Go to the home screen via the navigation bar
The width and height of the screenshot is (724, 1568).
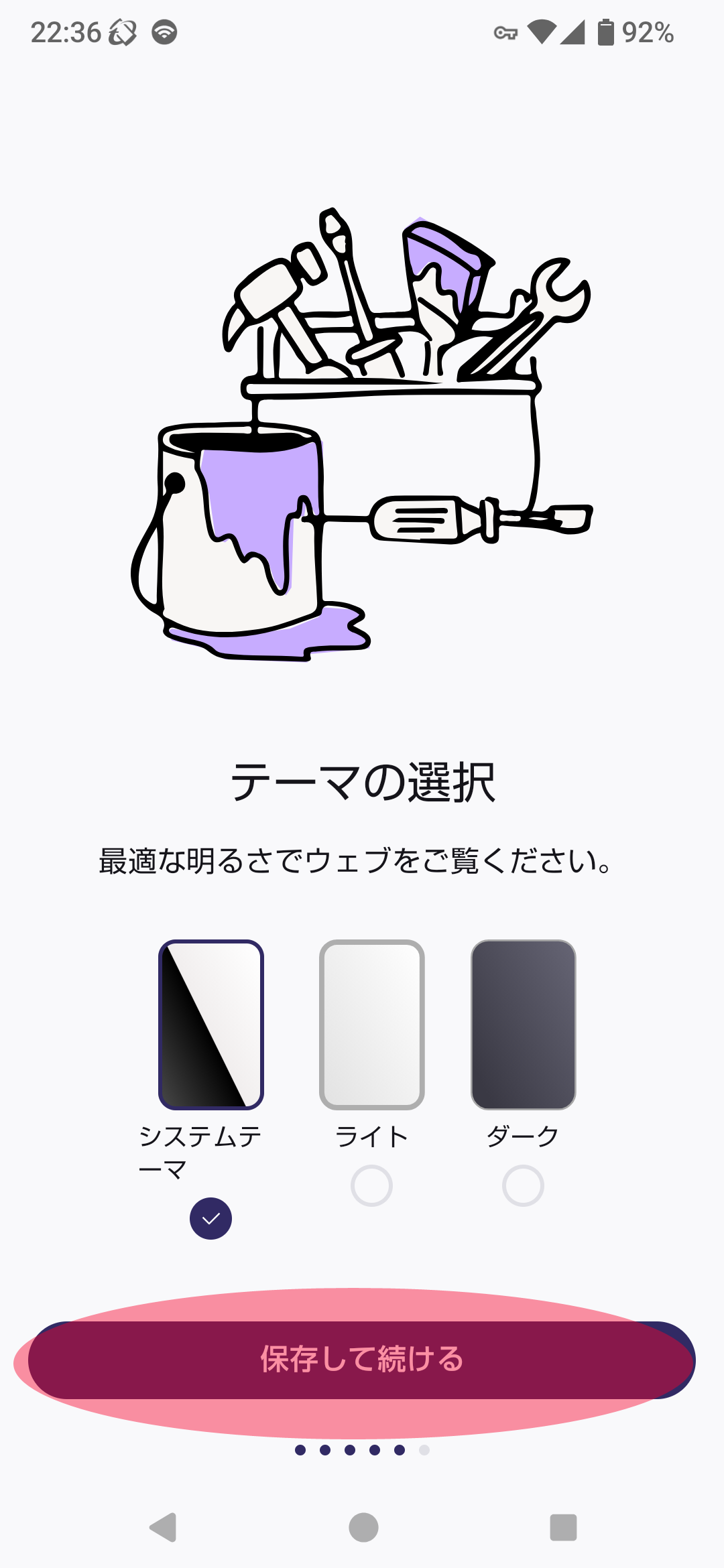[x=363, y=1528]
